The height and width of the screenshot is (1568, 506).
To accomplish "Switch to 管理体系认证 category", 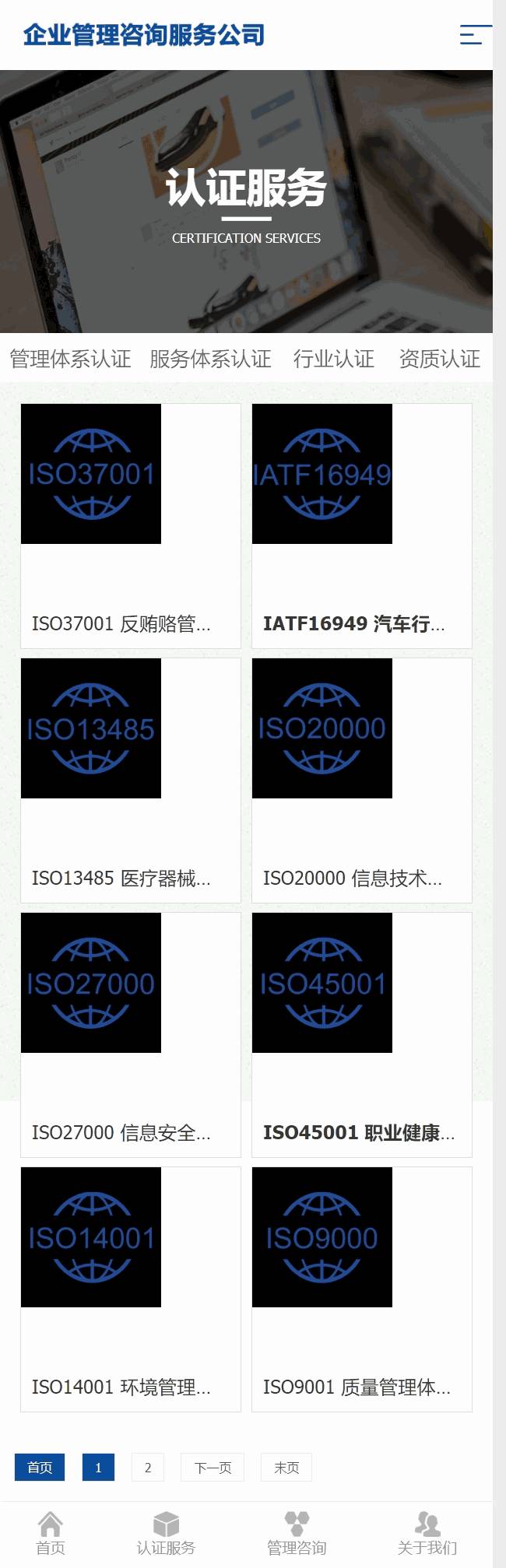I will click(70, 359).
